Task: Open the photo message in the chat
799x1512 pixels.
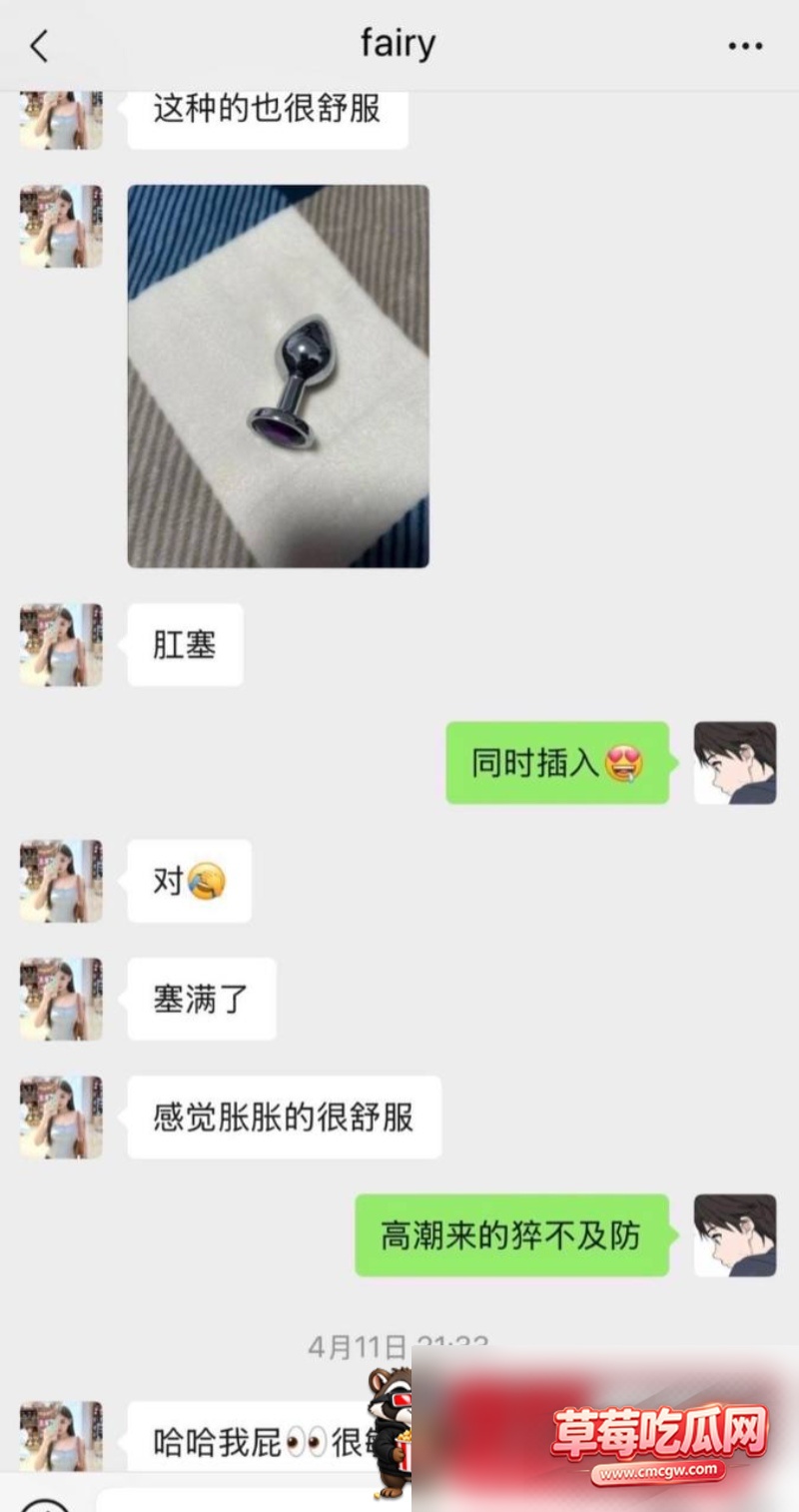Action: pos(278,376)
